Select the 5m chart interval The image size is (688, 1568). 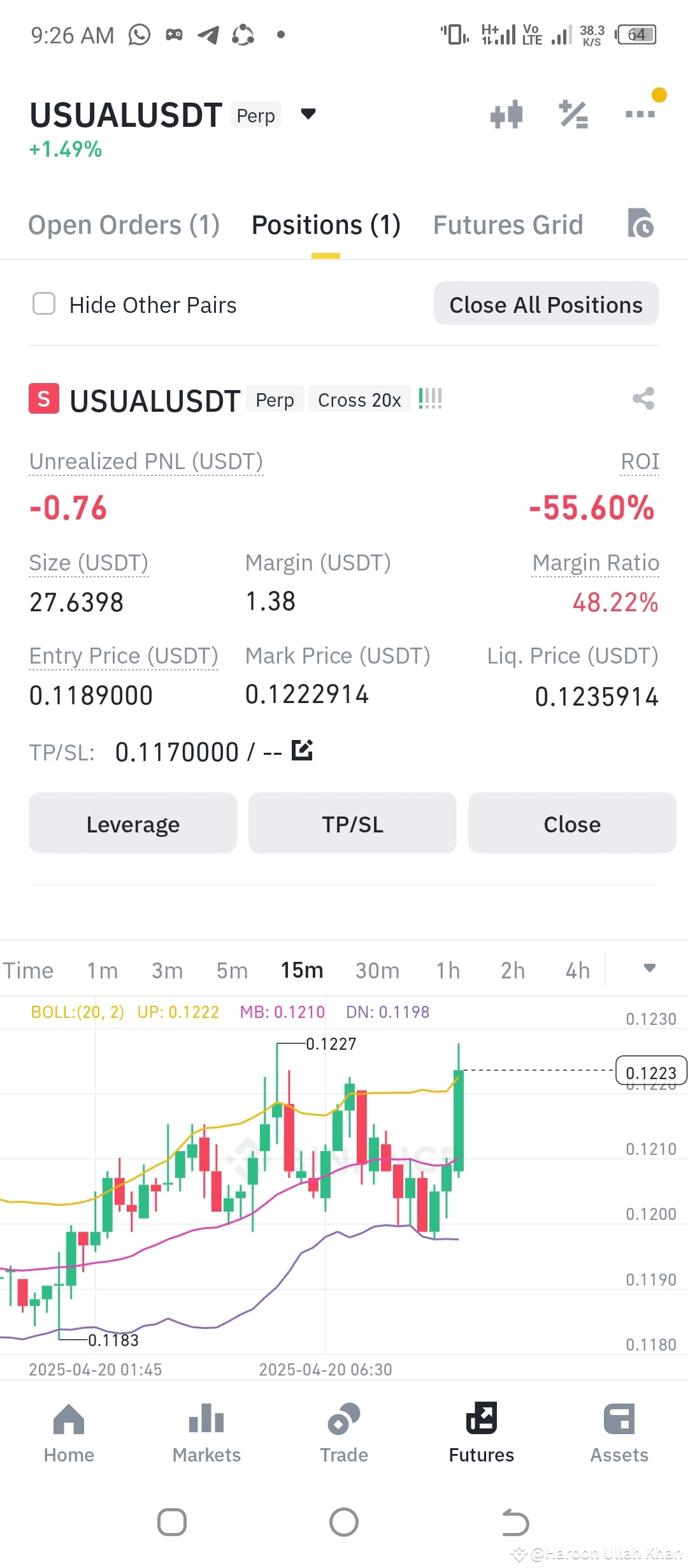point(232,970)
